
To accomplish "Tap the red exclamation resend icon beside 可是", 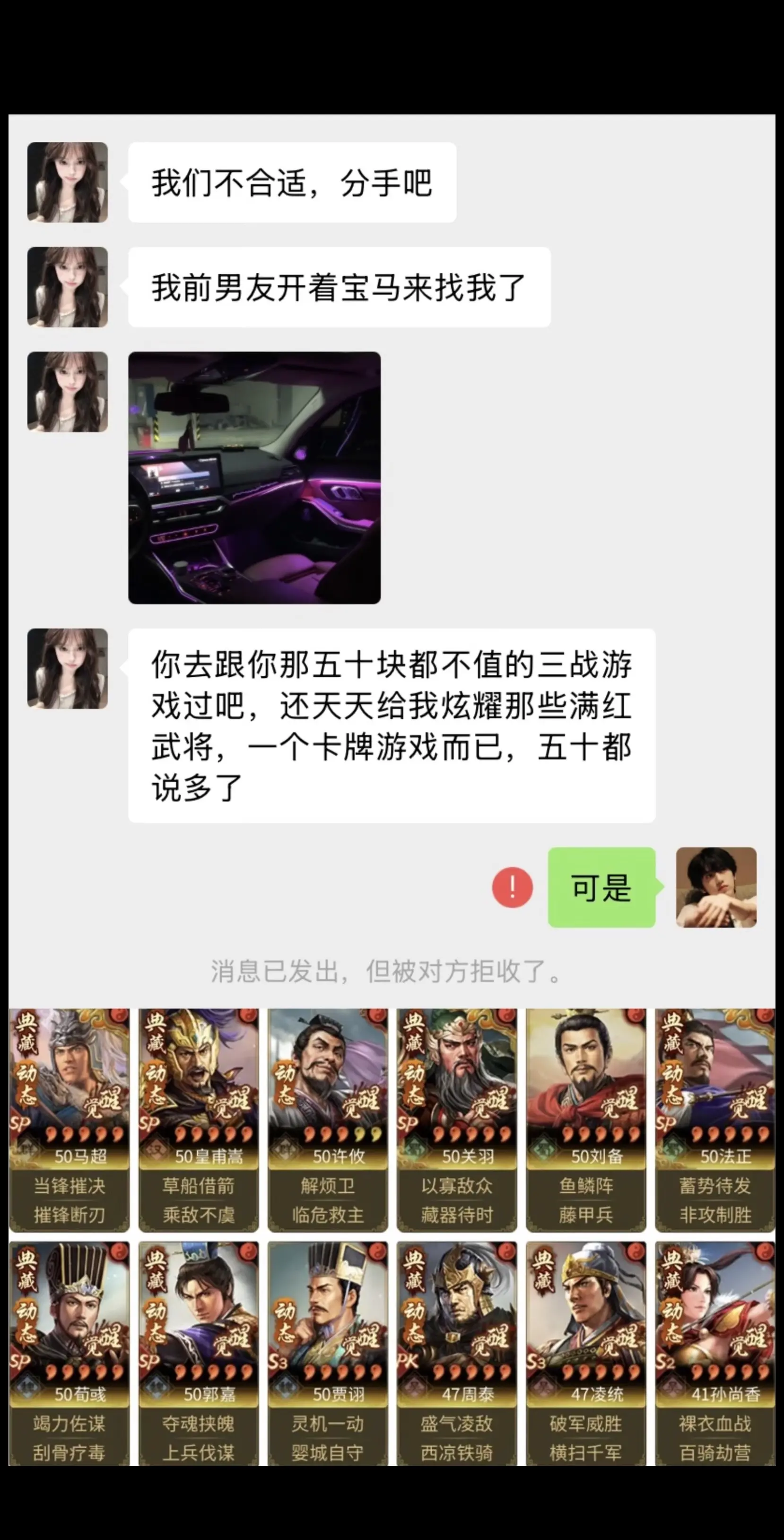I will pyautogui.click(x=513, y=888).
